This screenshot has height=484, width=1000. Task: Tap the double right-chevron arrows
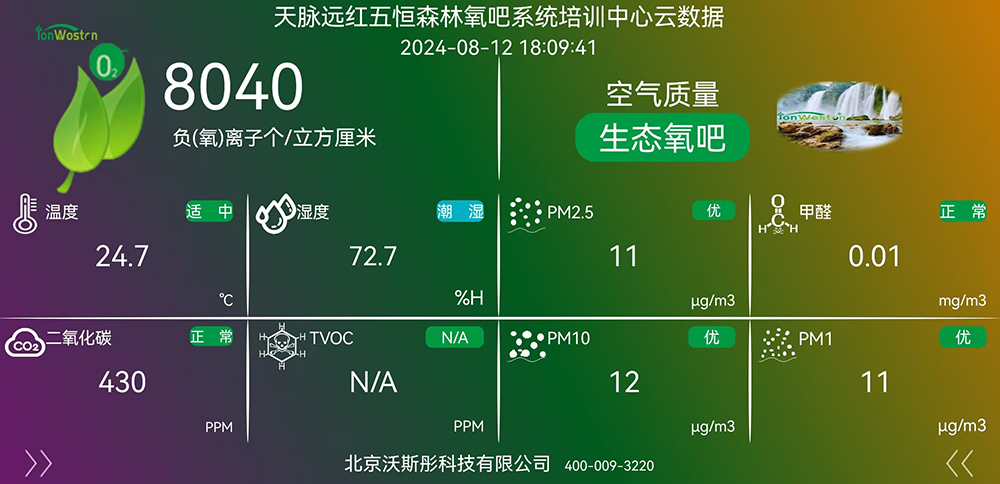point(38,462)
